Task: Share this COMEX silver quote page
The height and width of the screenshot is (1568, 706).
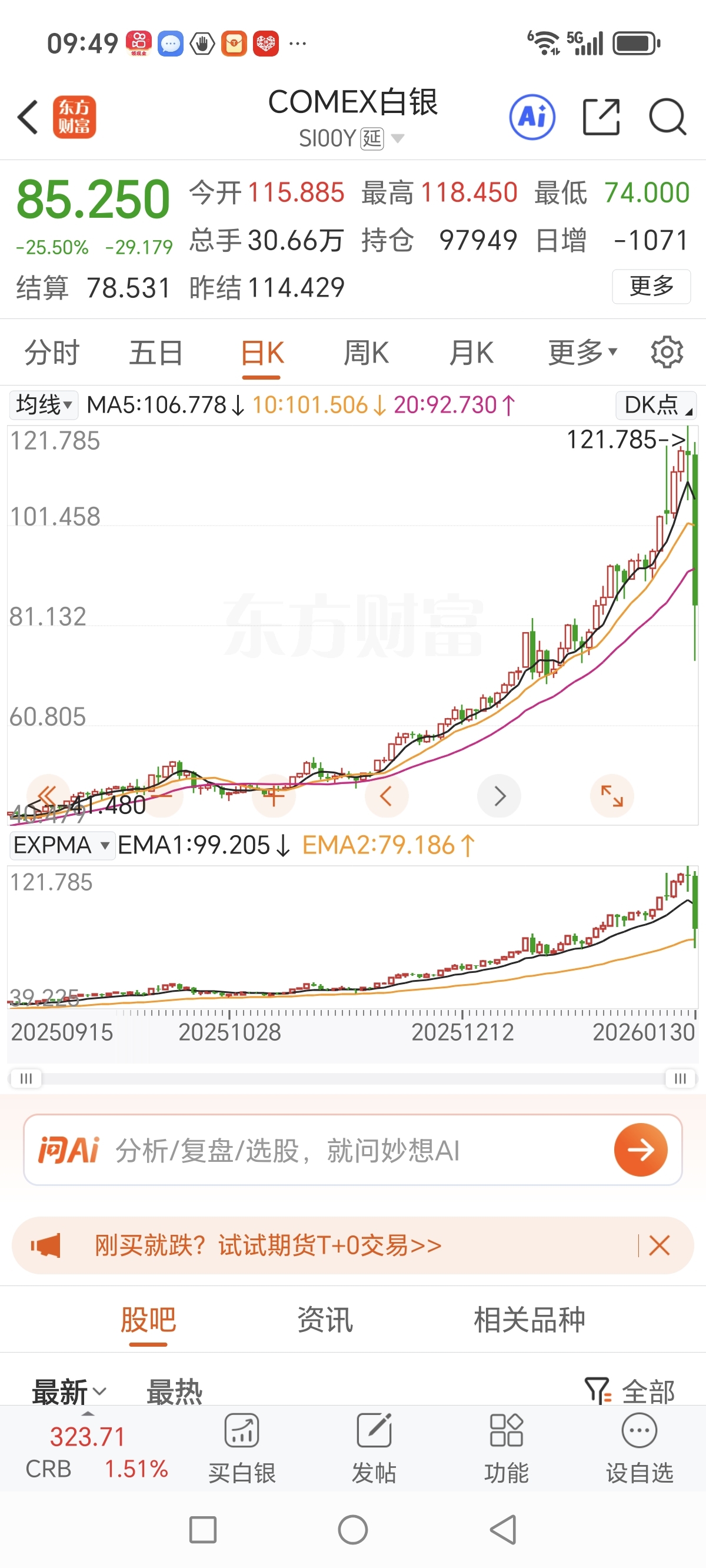Action: tap(601, 117)
